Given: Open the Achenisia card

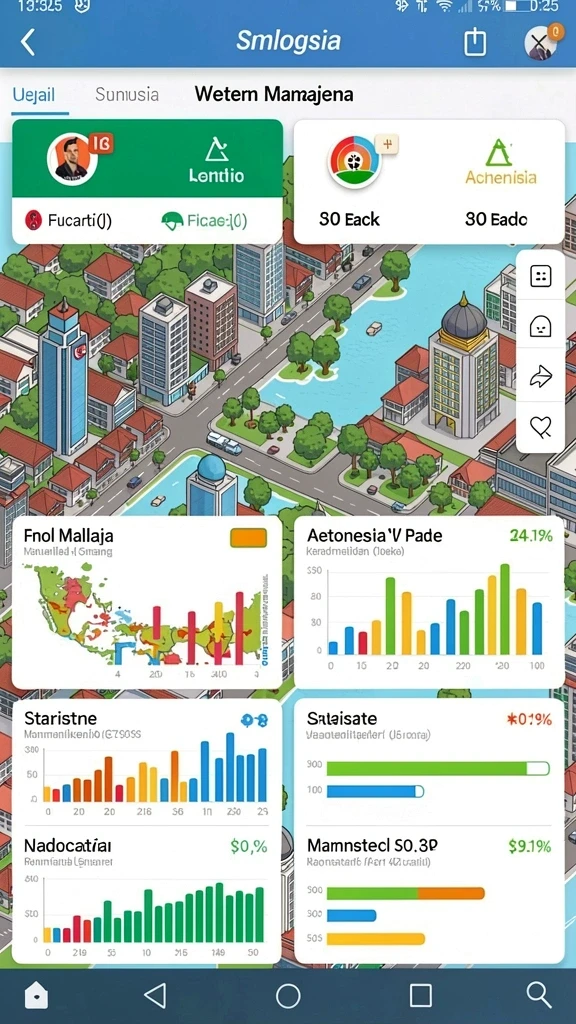Looking at the screenshot, I should (x=429, y=181).
